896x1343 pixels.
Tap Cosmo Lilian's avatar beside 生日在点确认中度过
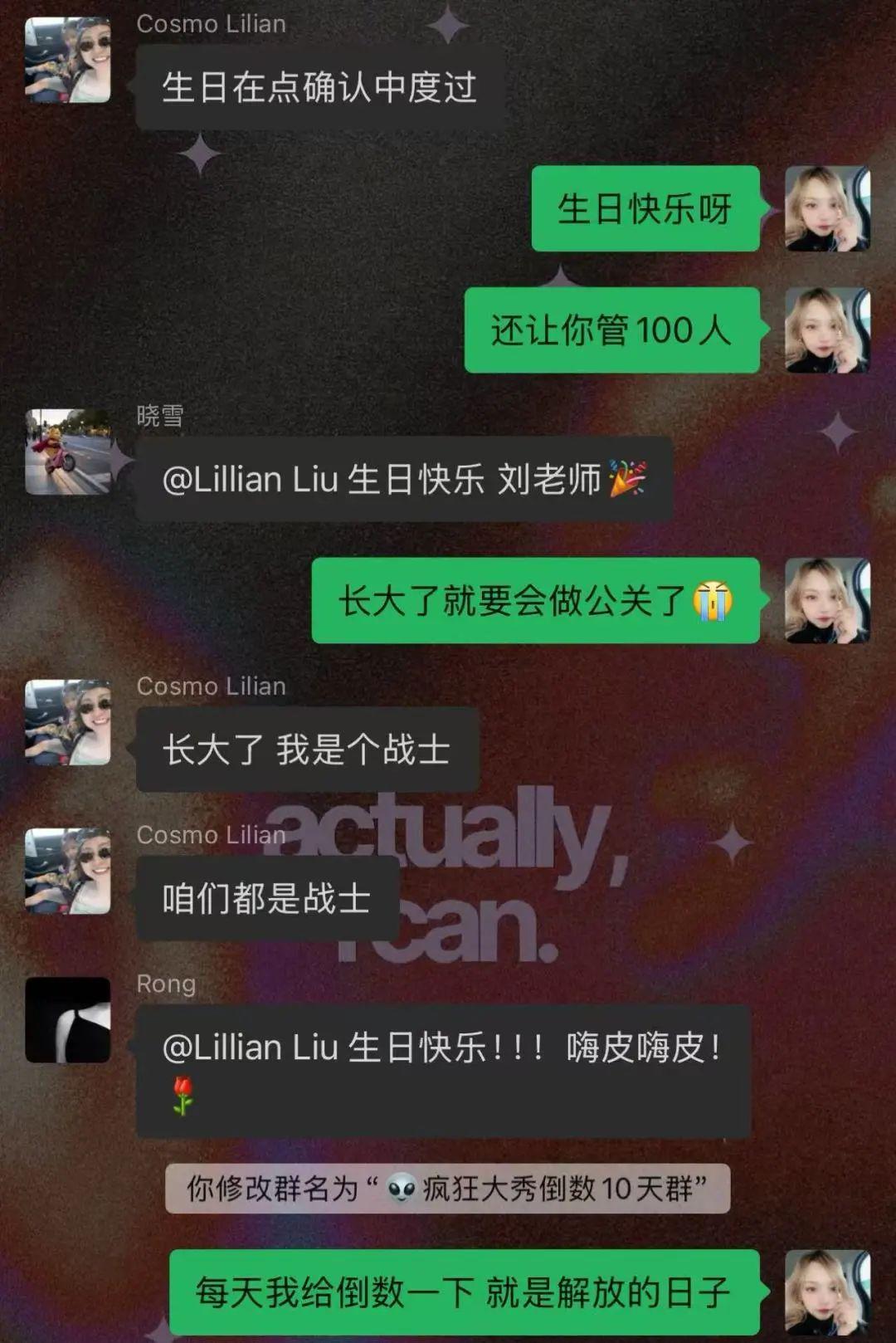pos(68,60)
